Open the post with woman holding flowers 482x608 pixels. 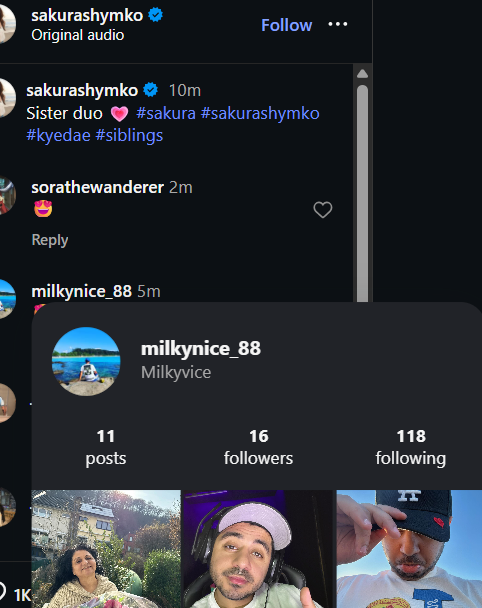click(106, 549)
